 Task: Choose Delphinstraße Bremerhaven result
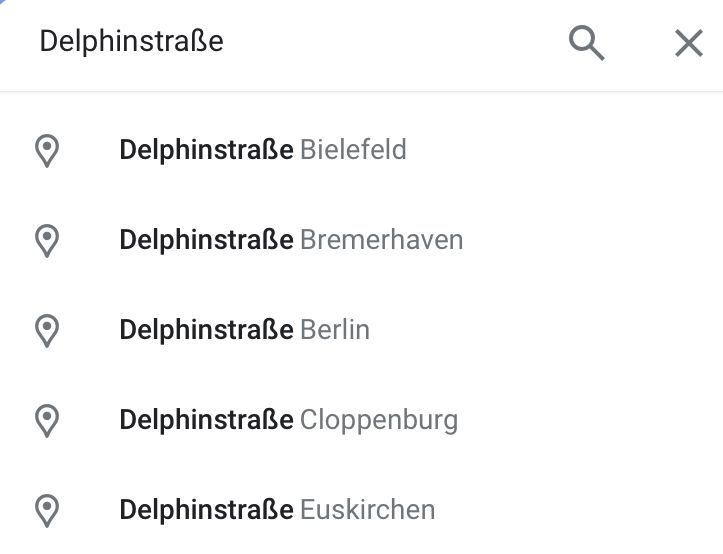pyautogui.click(x=290, y=240)
